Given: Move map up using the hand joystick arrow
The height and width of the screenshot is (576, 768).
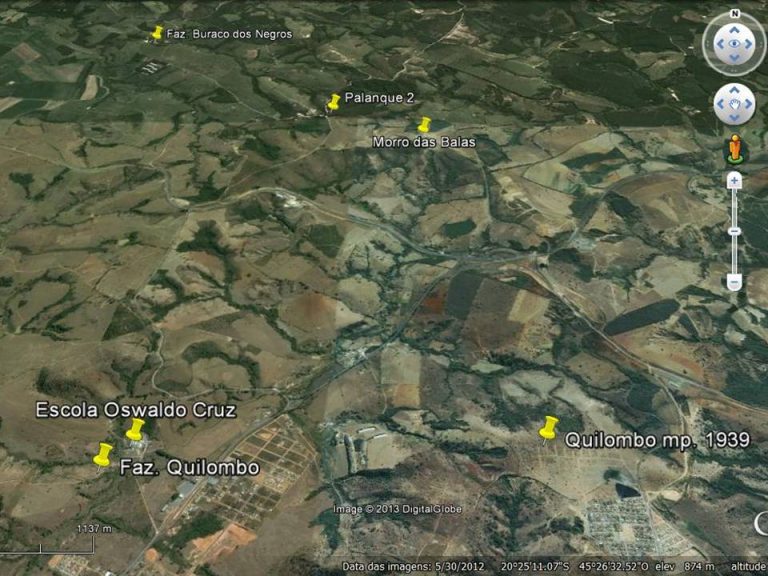Looking at the screenshot, I should point(735,91).
